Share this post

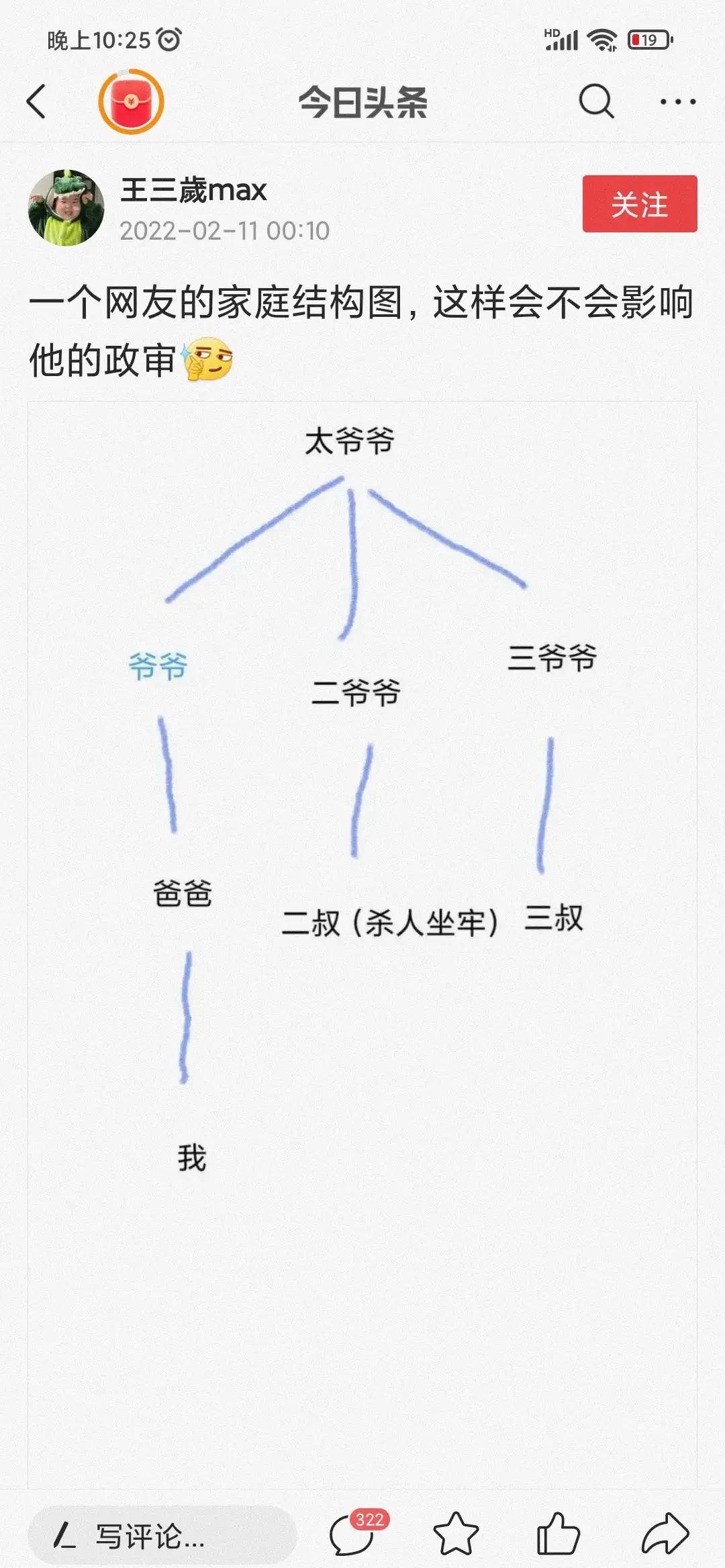point(665,1534)
